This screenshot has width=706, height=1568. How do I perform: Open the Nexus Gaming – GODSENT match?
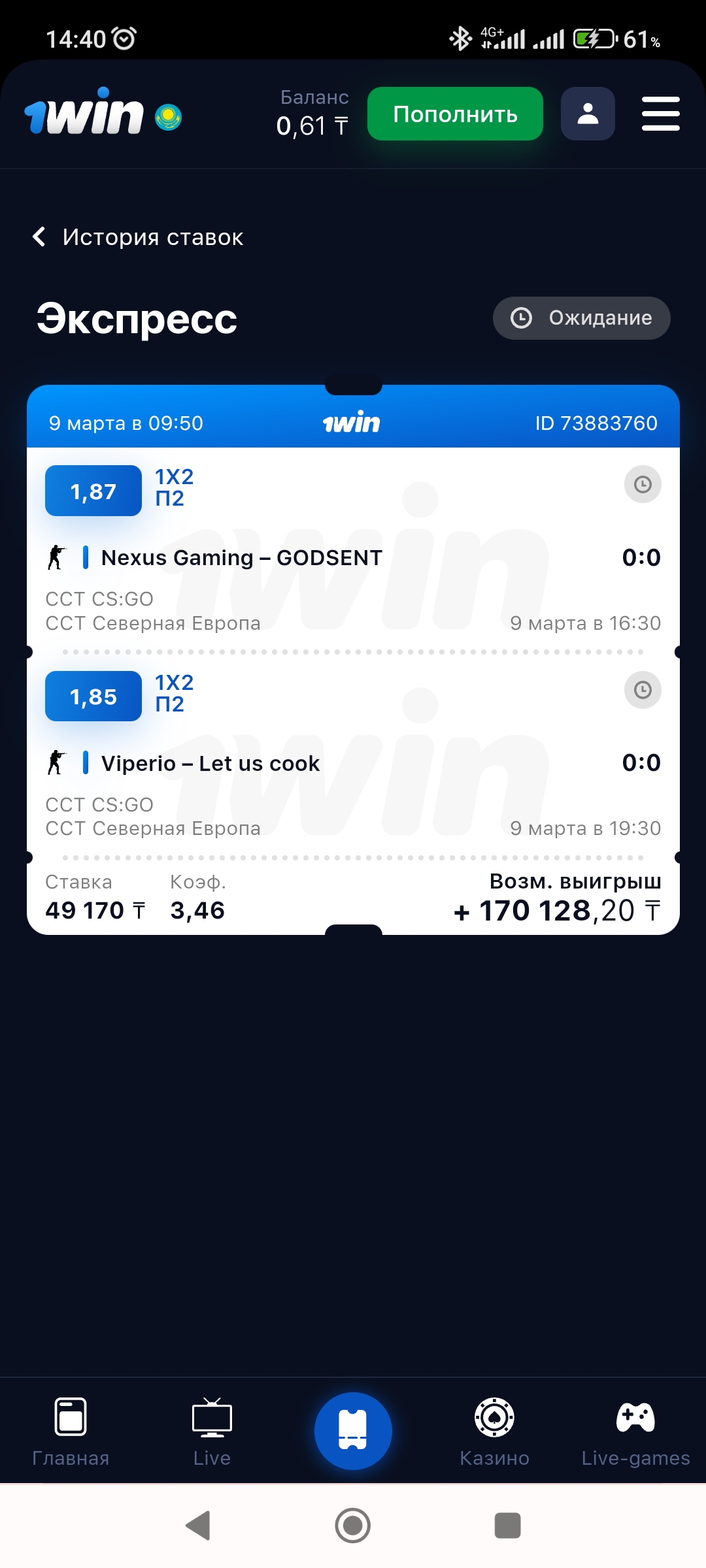[242, 558]
